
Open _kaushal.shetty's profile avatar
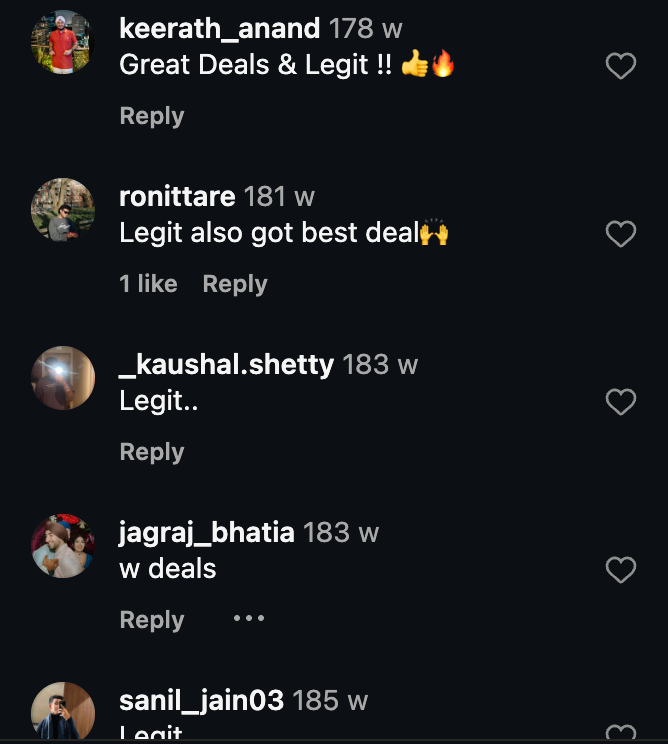pos(63,378)
